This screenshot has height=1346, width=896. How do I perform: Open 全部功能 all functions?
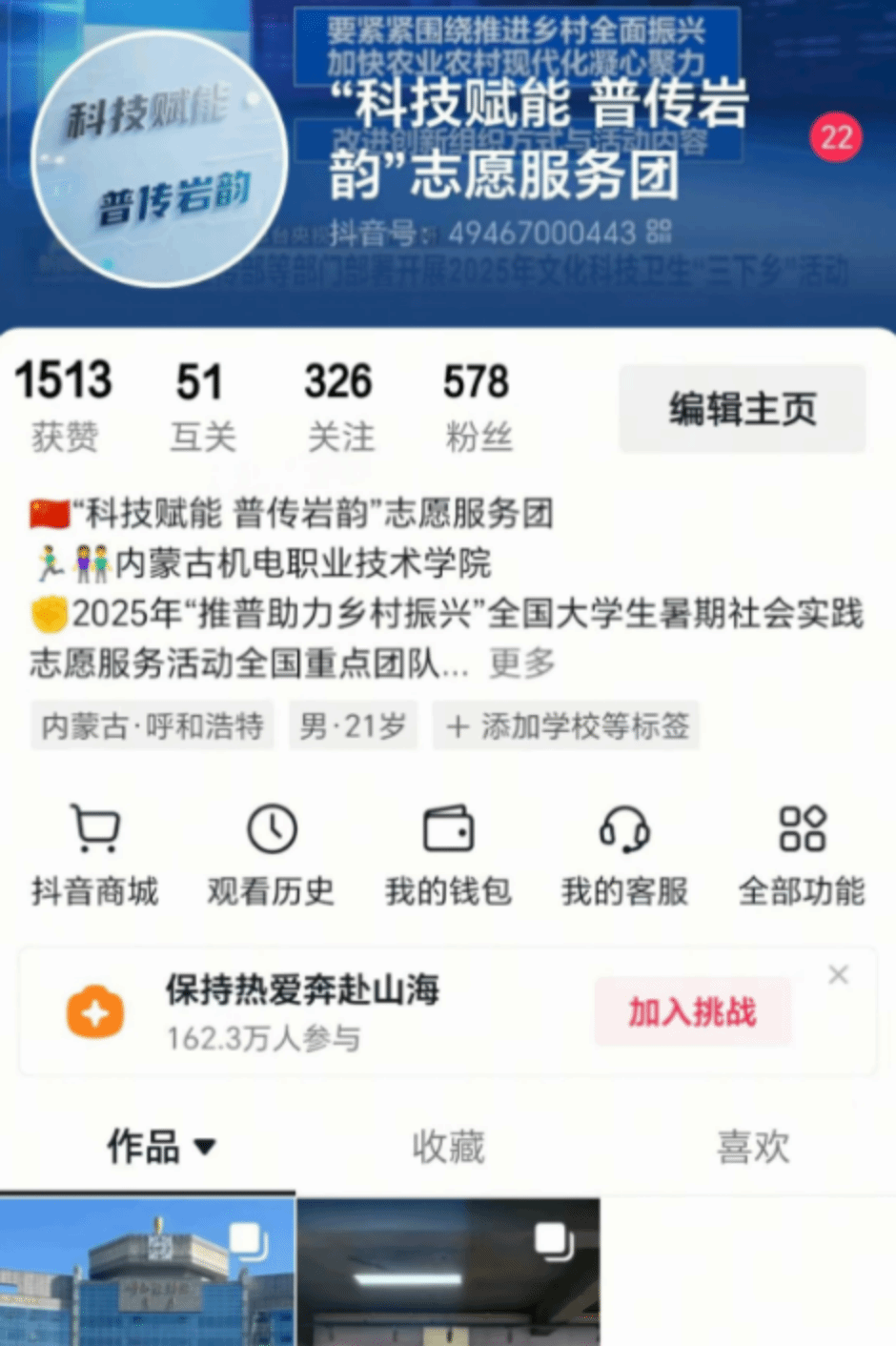pyautogui.click(x=802, y=851)
